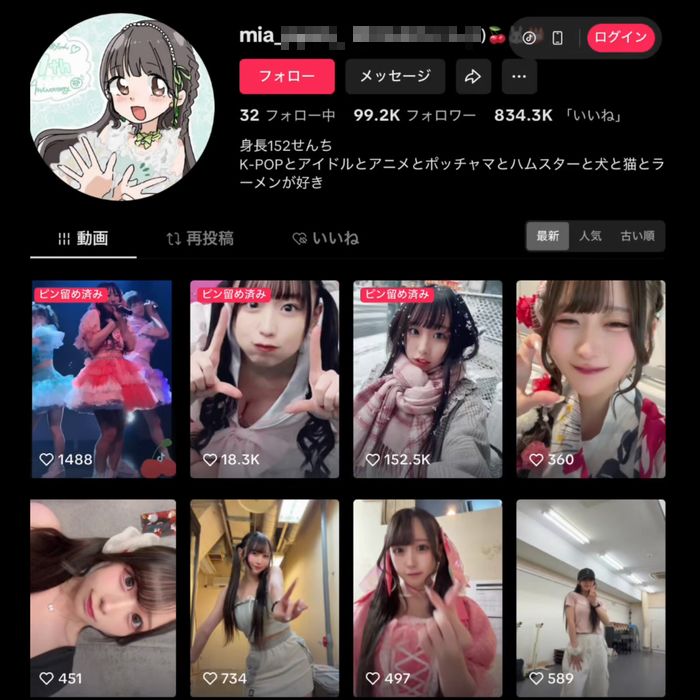Share this profile via arrow icon
This screenshot has width=700, height=700.
coord(473,76)
